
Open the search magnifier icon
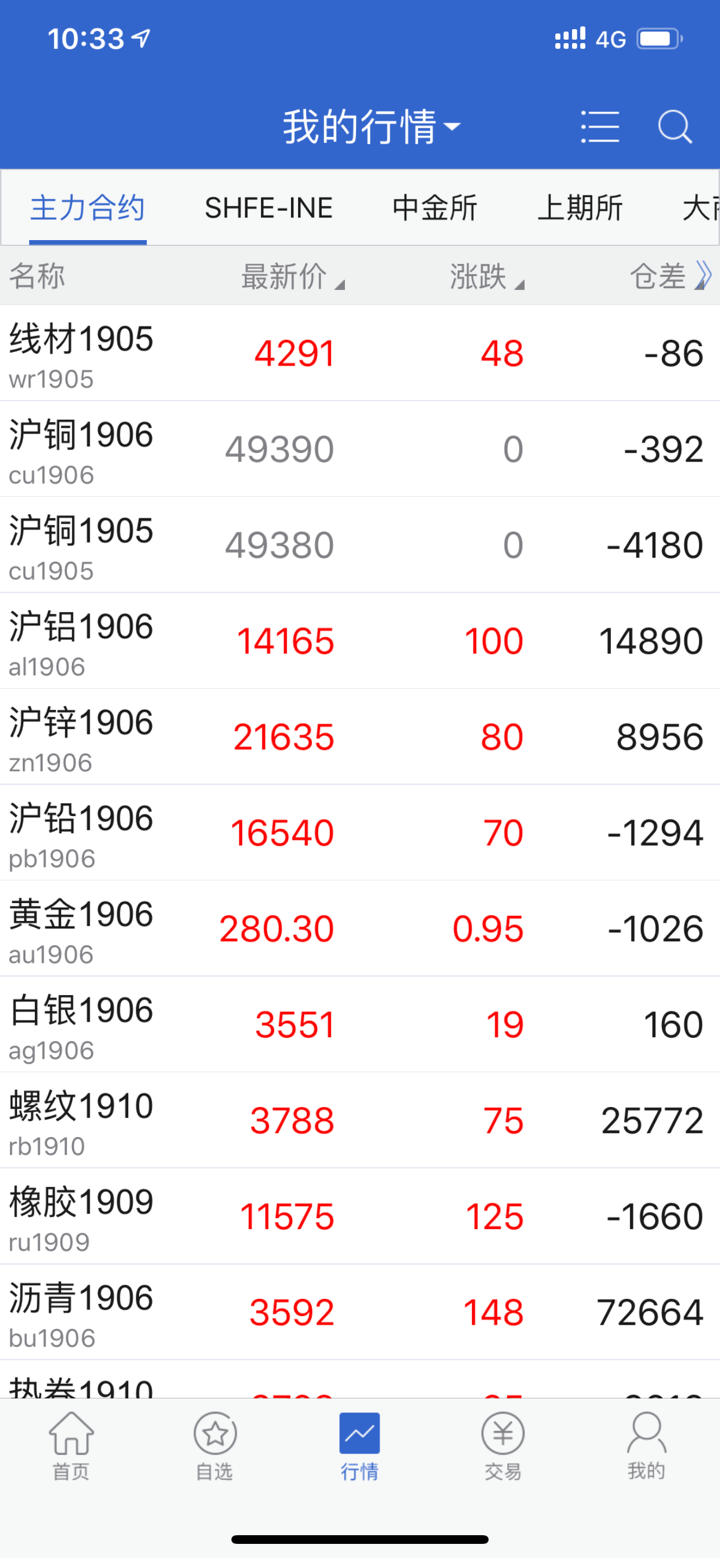coord(675,127)
